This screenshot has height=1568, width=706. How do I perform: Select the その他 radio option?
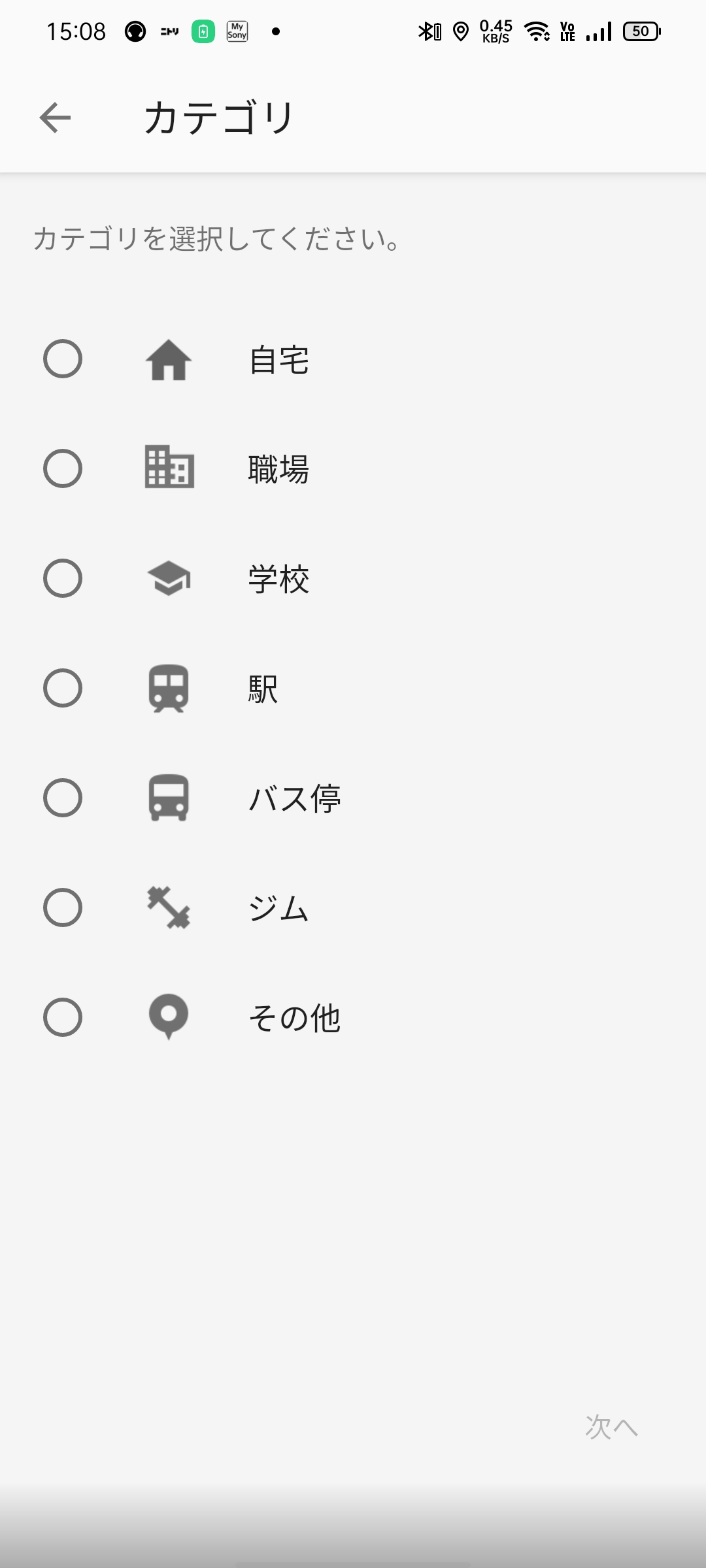(x=63, y=1017)
